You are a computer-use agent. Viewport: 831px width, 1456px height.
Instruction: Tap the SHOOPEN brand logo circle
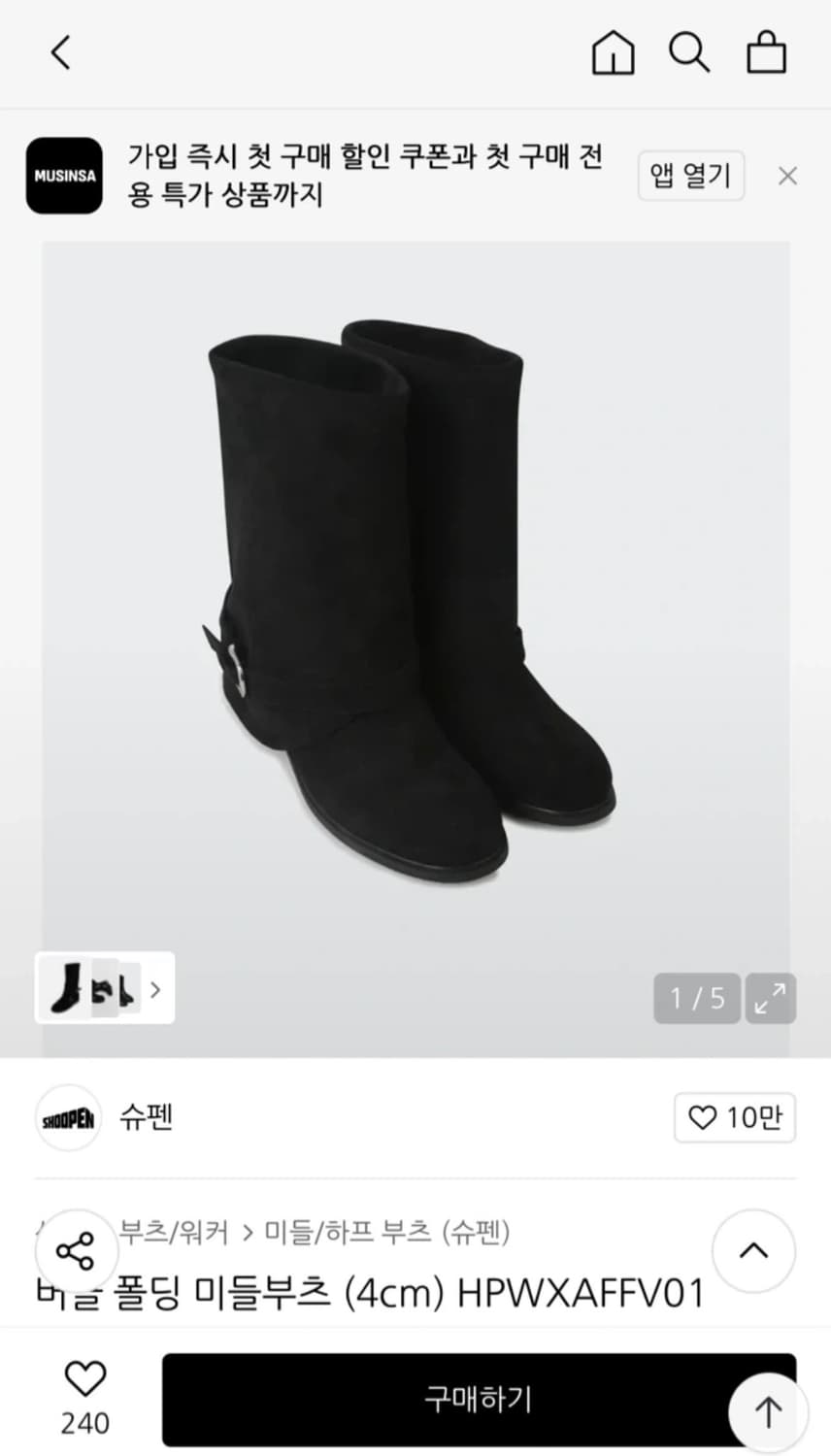[x=68, y=1118]
